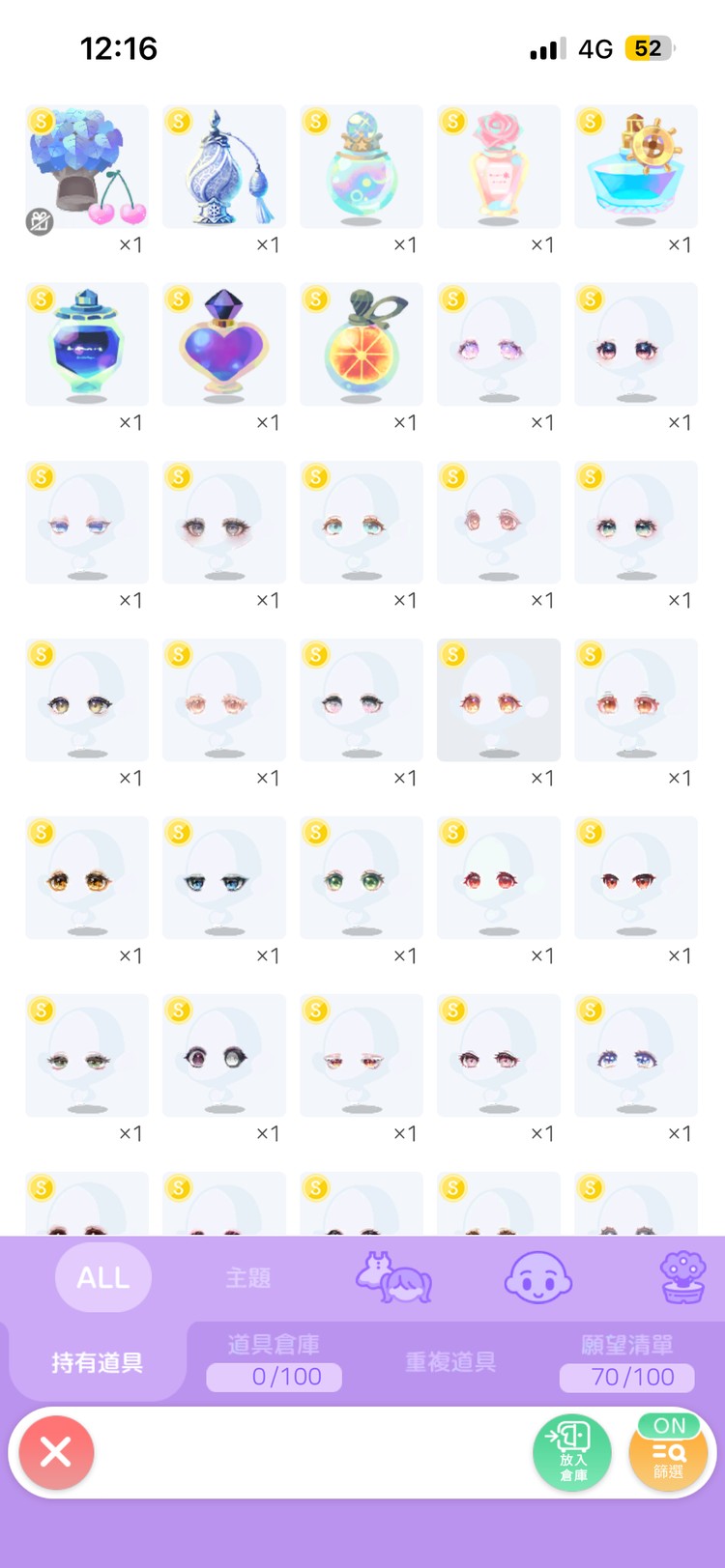725x1568 pixels.
Task: Open the flower pot decoration category
Action: (682, 1277)
